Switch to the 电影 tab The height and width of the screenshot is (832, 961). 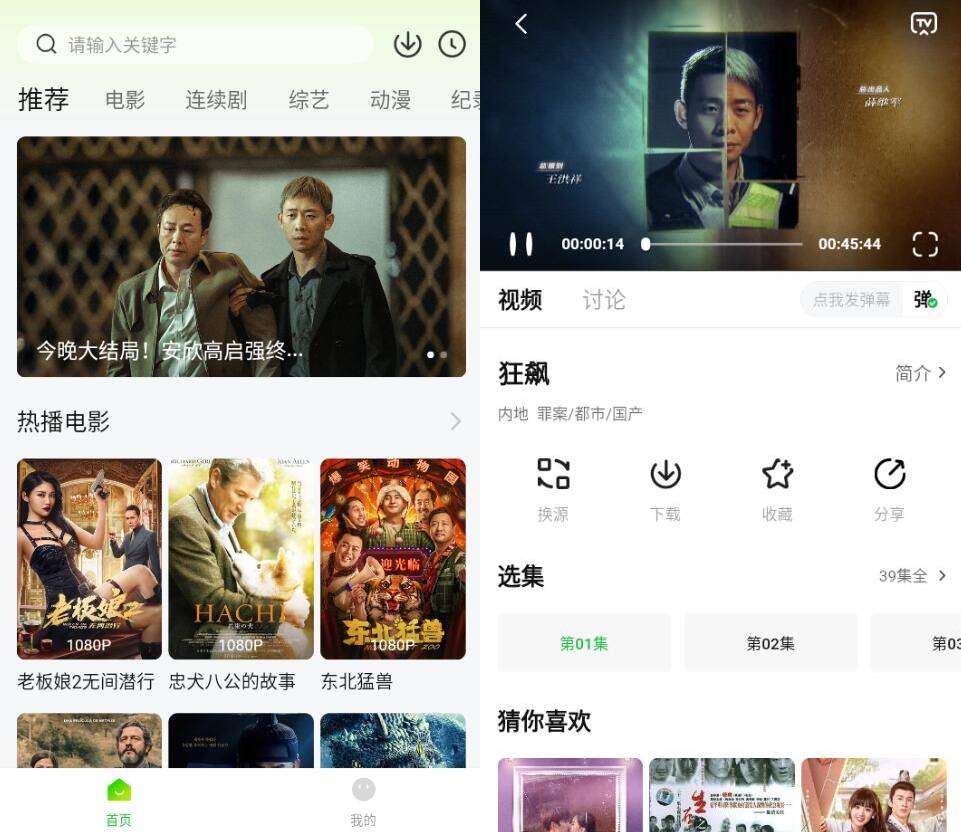(x=125, y=100)
